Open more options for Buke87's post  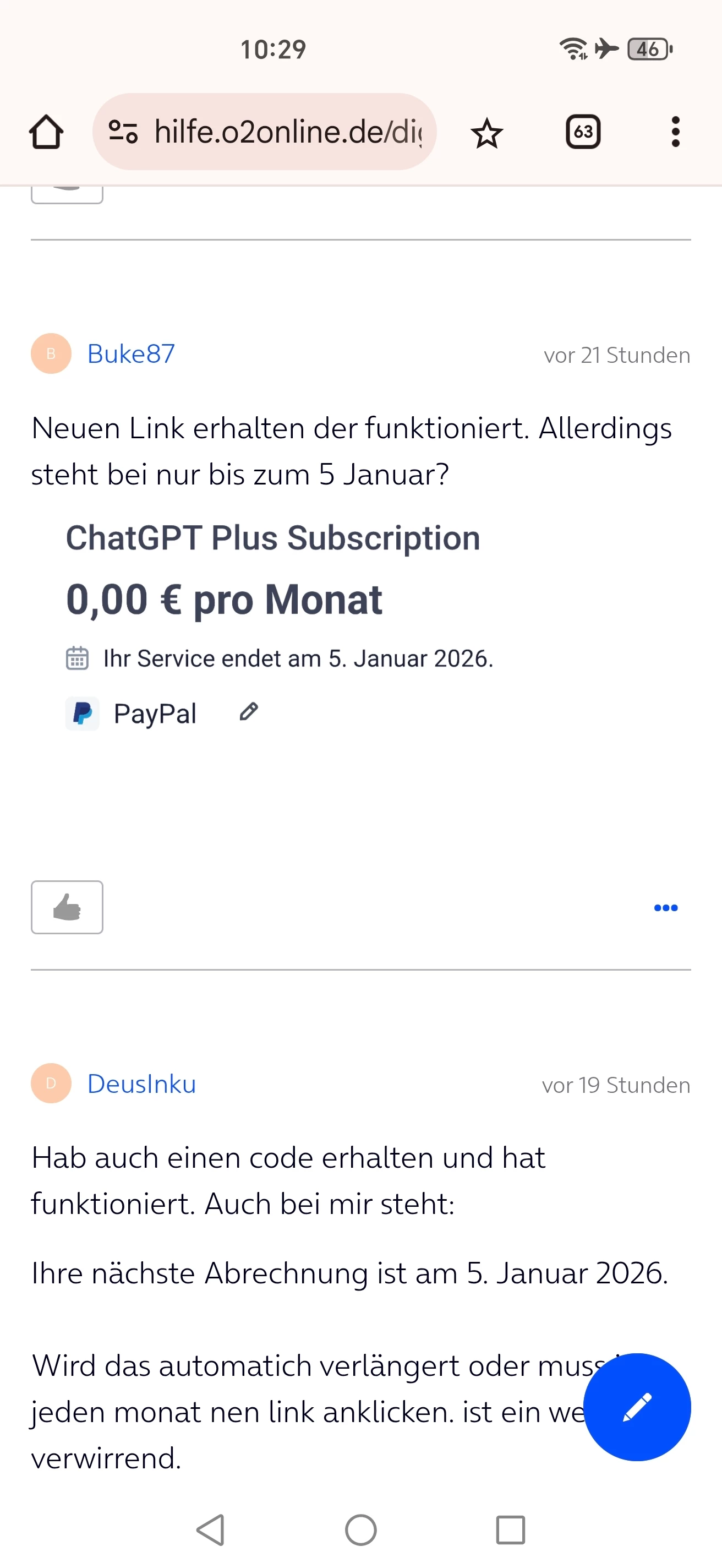[665, 907]
